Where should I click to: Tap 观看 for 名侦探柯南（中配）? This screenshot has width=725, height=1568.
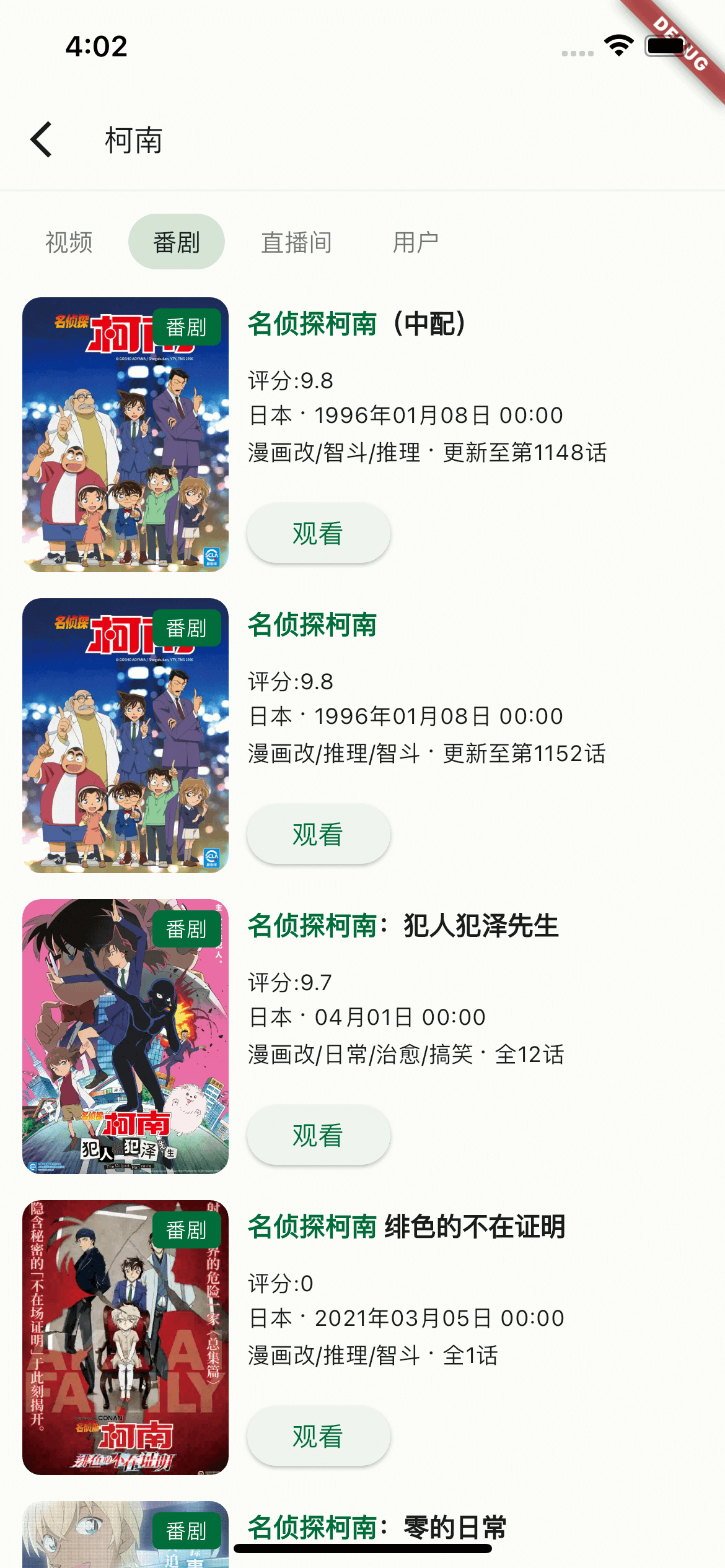tap(318, 533)
